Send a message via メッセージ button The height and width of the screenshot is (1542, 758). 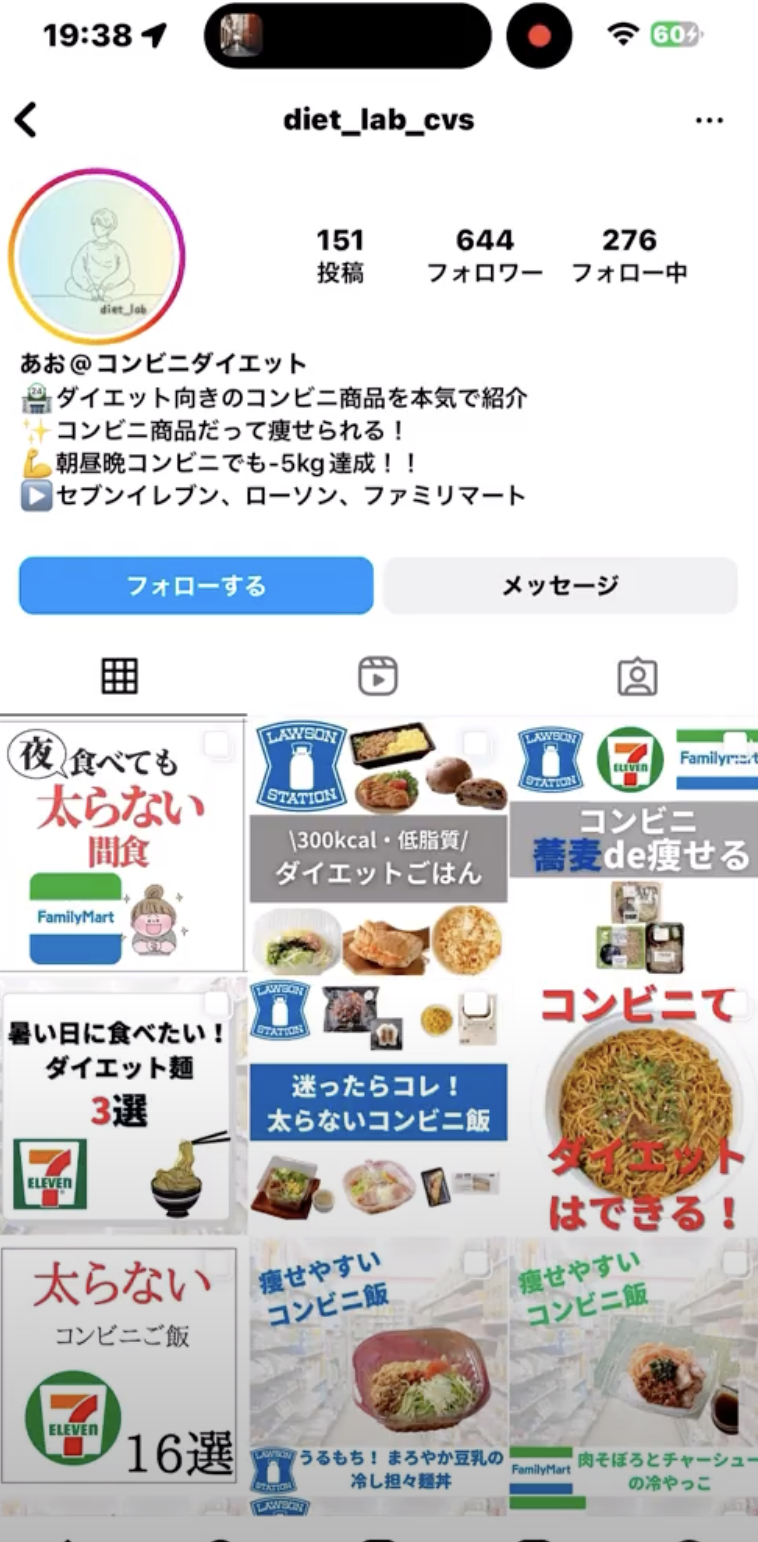(560, 585)
